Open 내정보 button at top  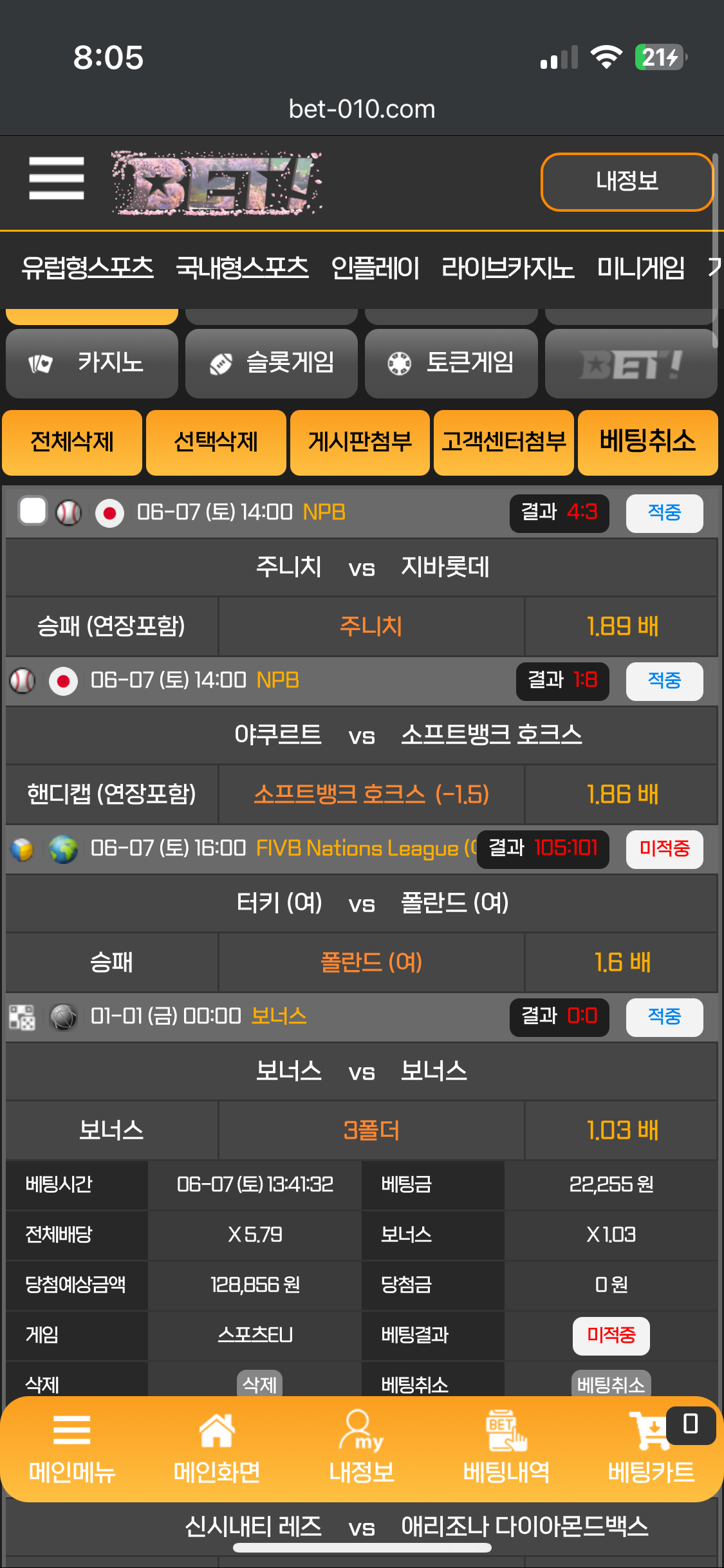(627, 182)
